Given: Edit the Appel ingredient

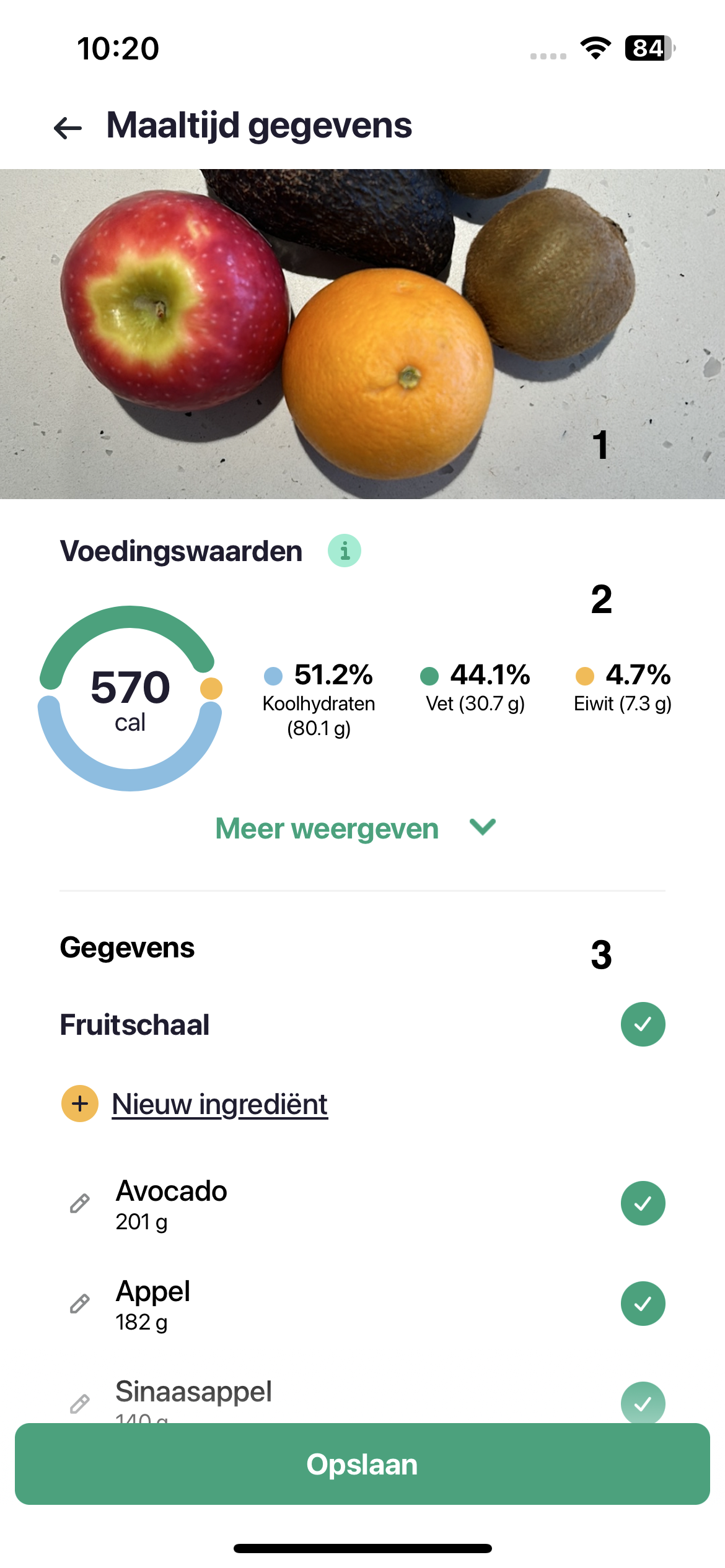Looking at the screenshot, I should point(80,1304).
